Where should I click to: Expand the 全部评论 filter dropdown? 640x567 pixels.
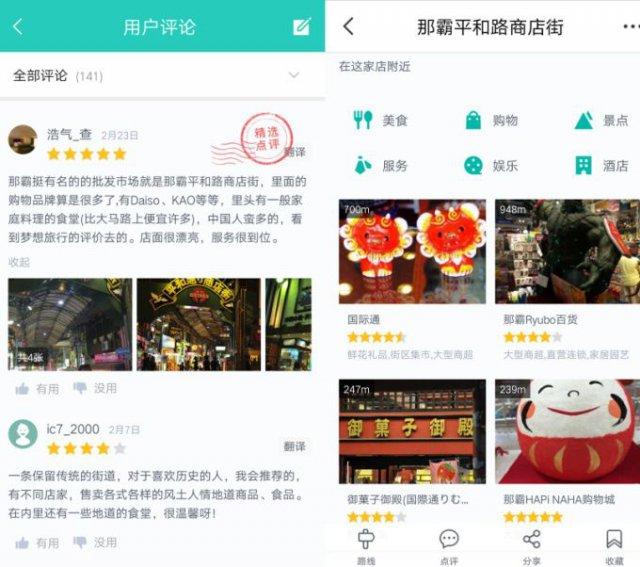tap(293, 75)
